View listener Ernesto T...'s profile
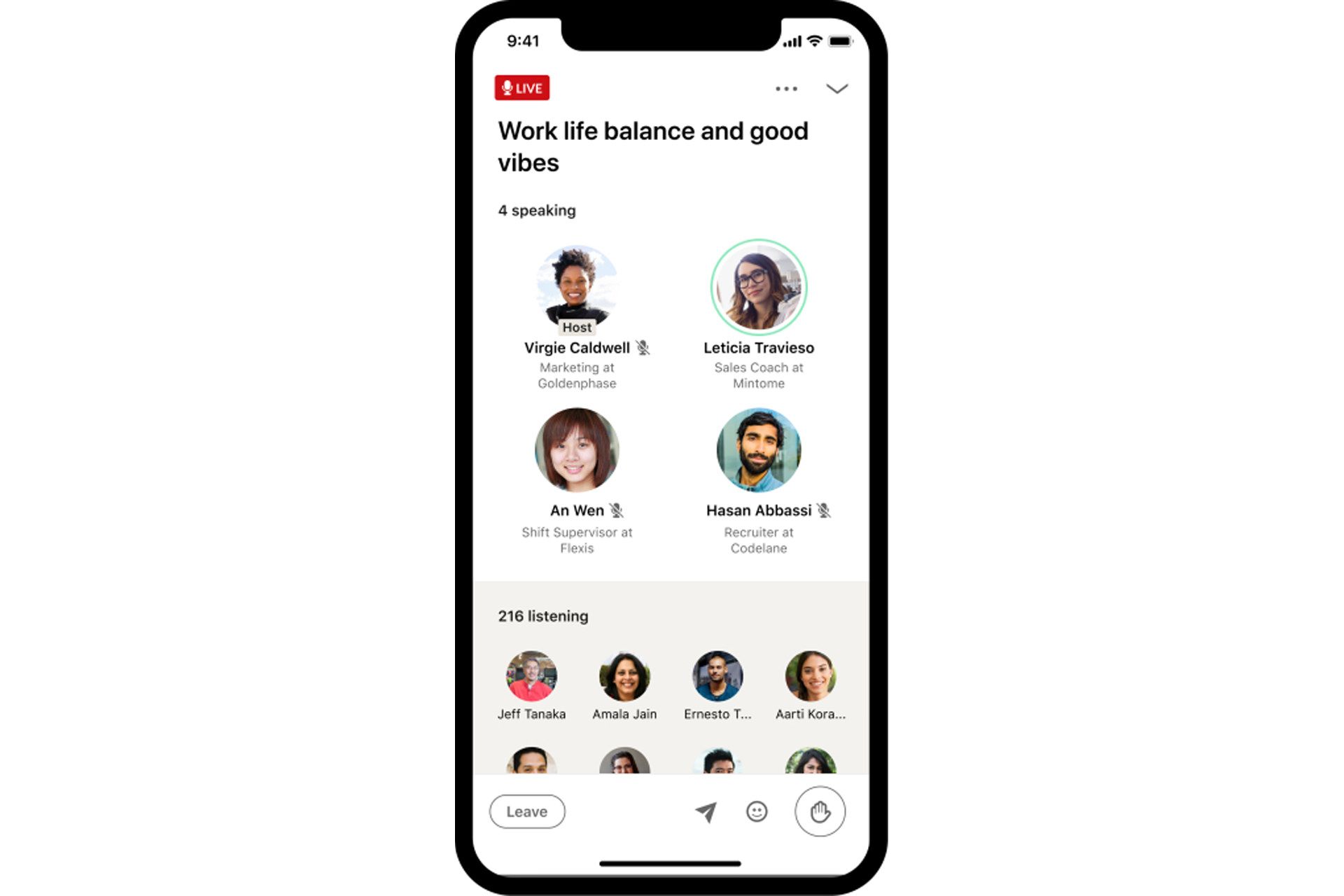 [x=717, y=676]
